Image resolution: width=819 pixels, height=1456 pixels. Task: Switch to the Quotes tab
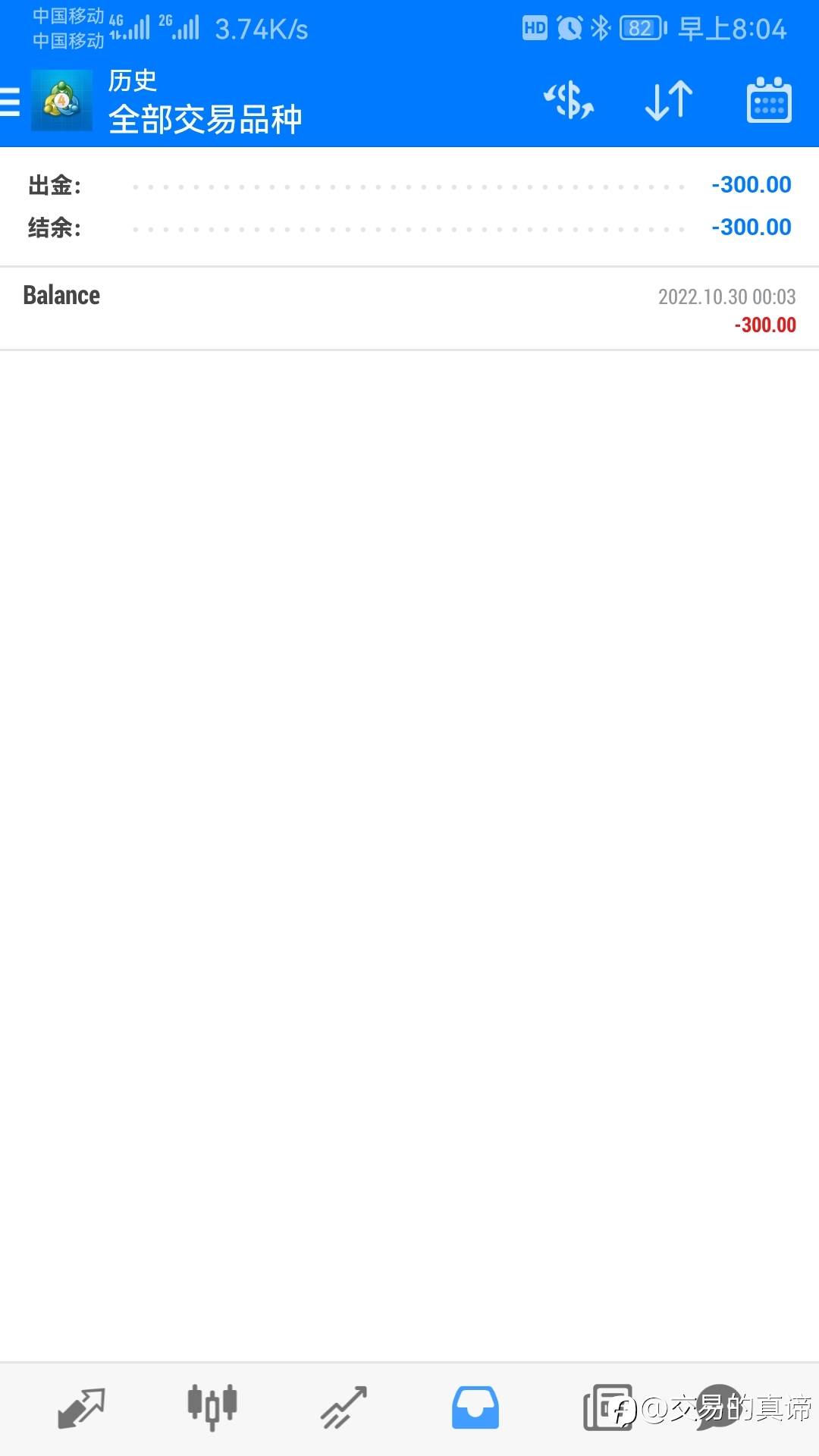point(81,1408)
